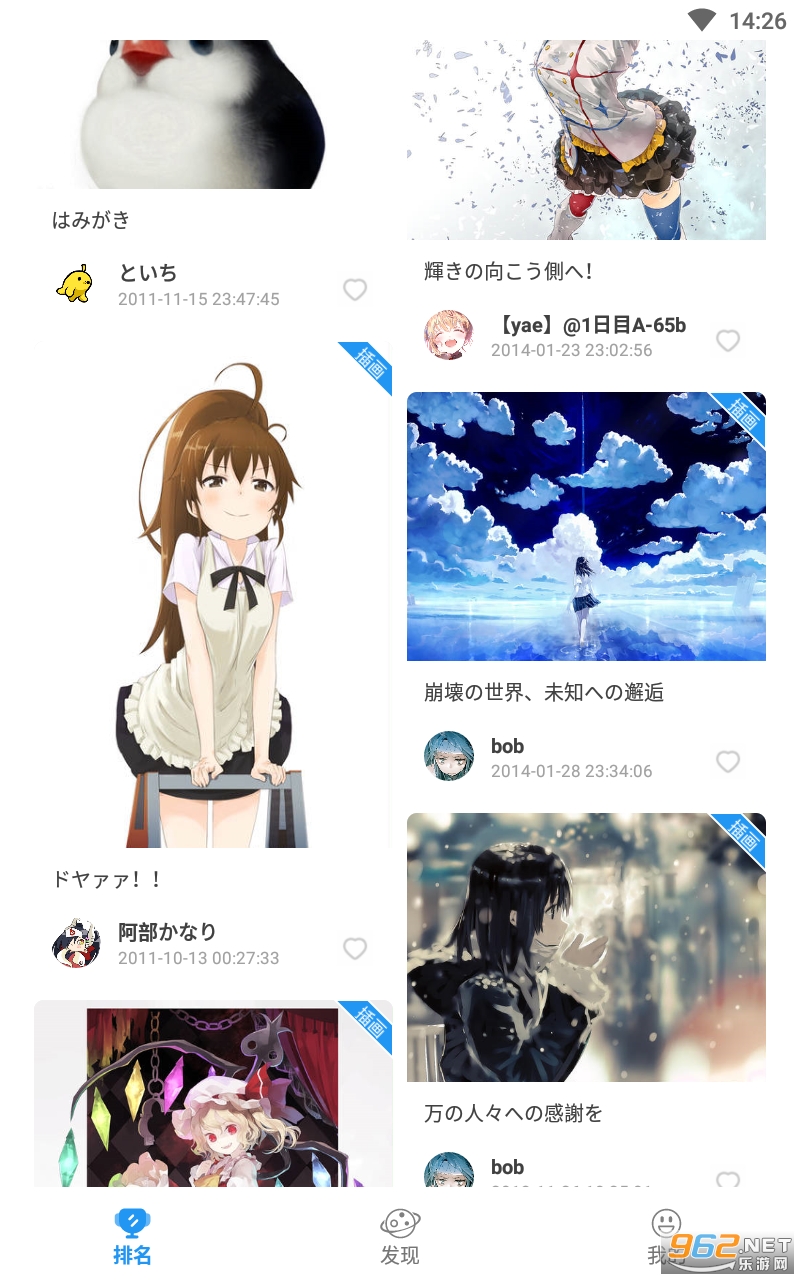Open the 万の人々への感謝を illustration
800x1280 pixels.
click(586, 947)
